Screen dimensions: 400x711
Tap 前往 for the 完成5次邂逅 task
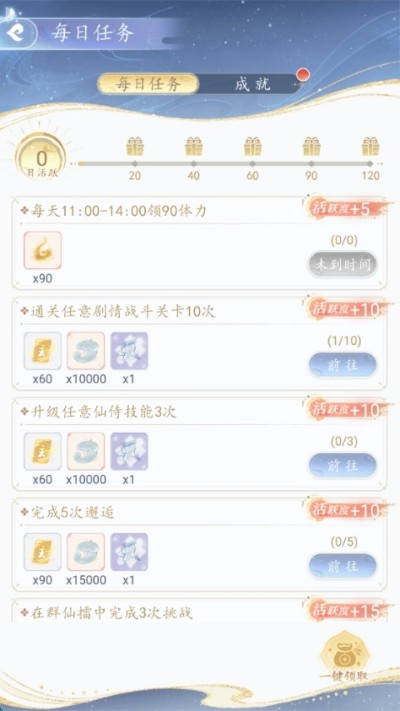342,566
